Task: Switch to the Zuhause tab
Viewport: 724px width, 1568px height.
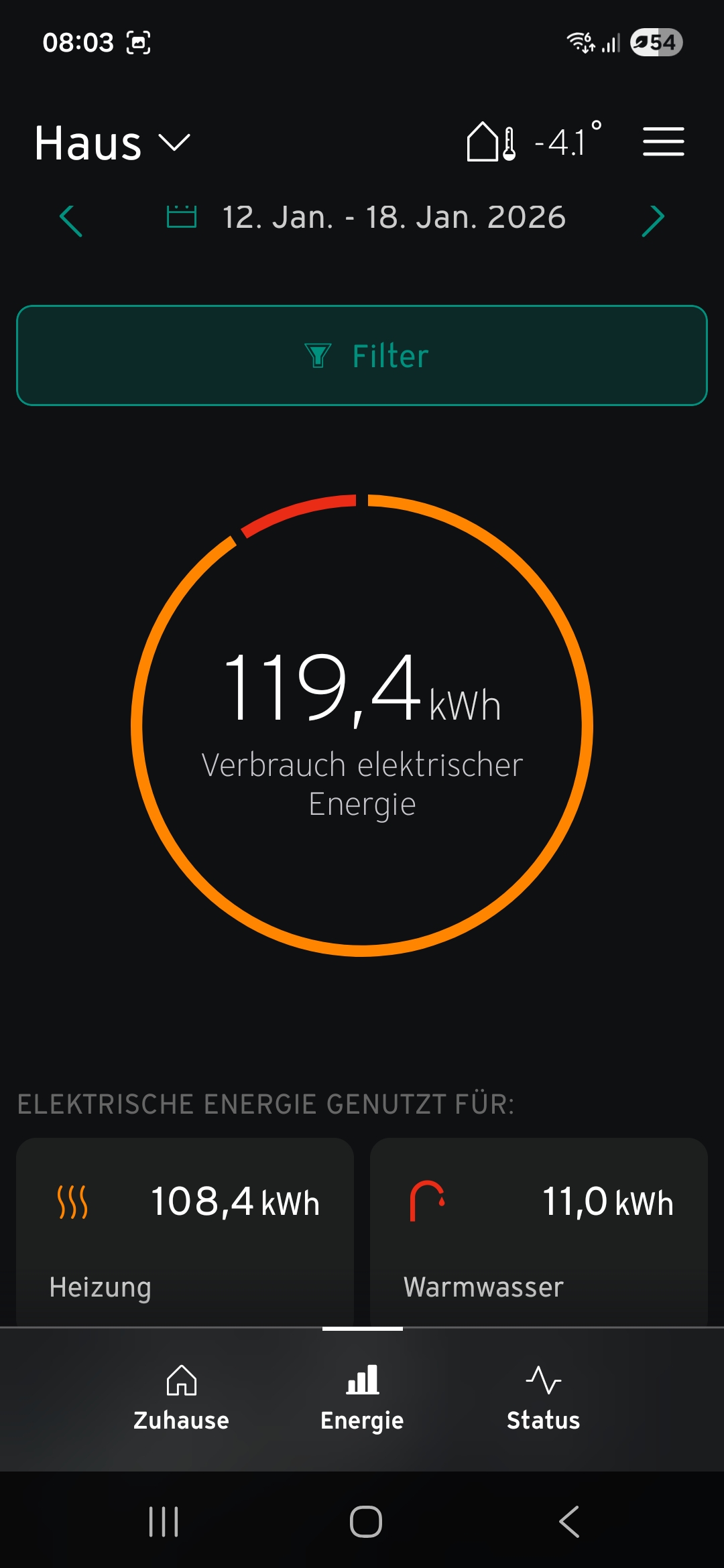Action: coord(181,1398)
